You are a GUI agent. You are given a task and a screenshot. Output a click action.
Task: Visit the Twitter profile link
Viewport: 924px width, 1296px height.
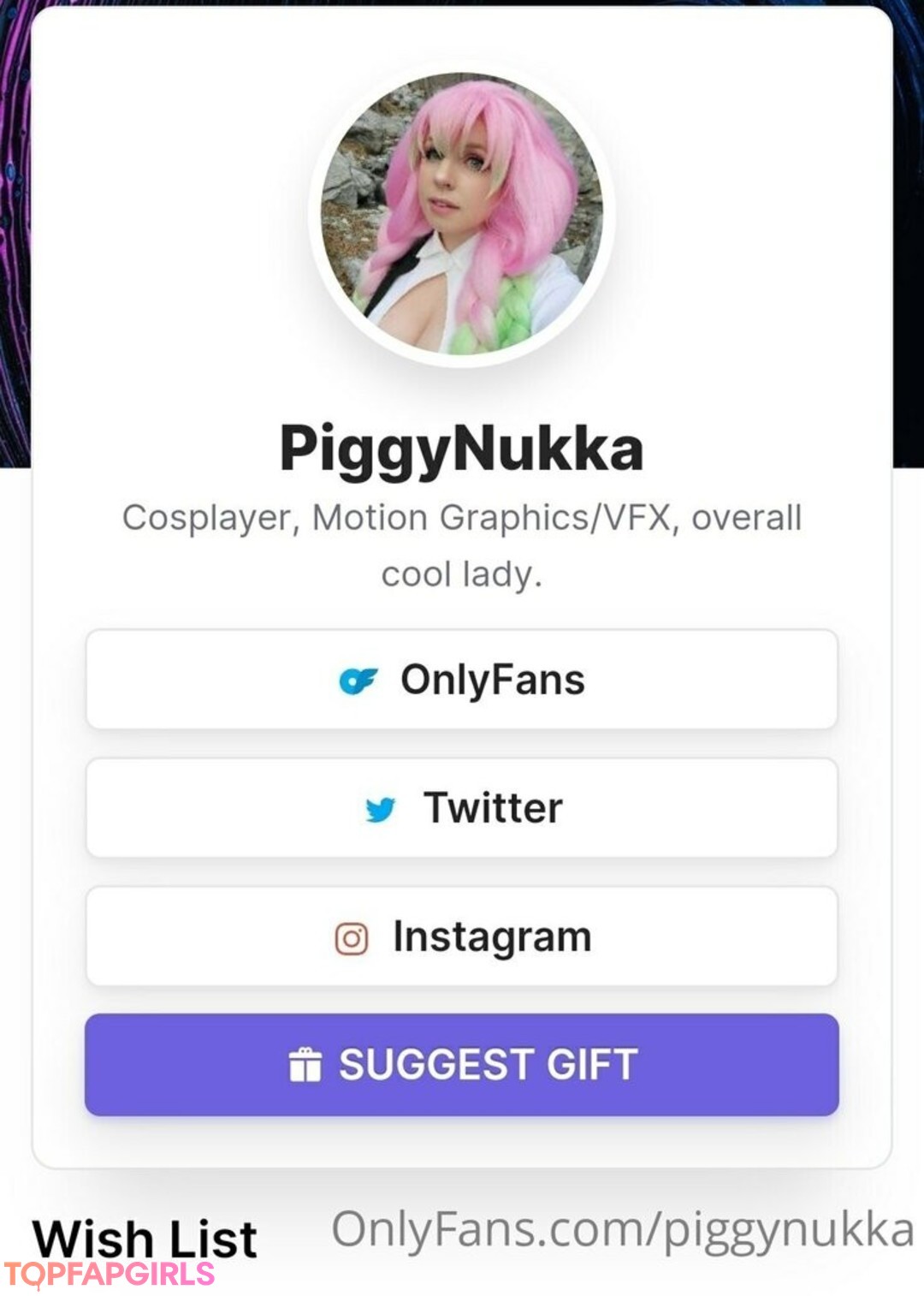pyautogui.click(x=462, y=808)
